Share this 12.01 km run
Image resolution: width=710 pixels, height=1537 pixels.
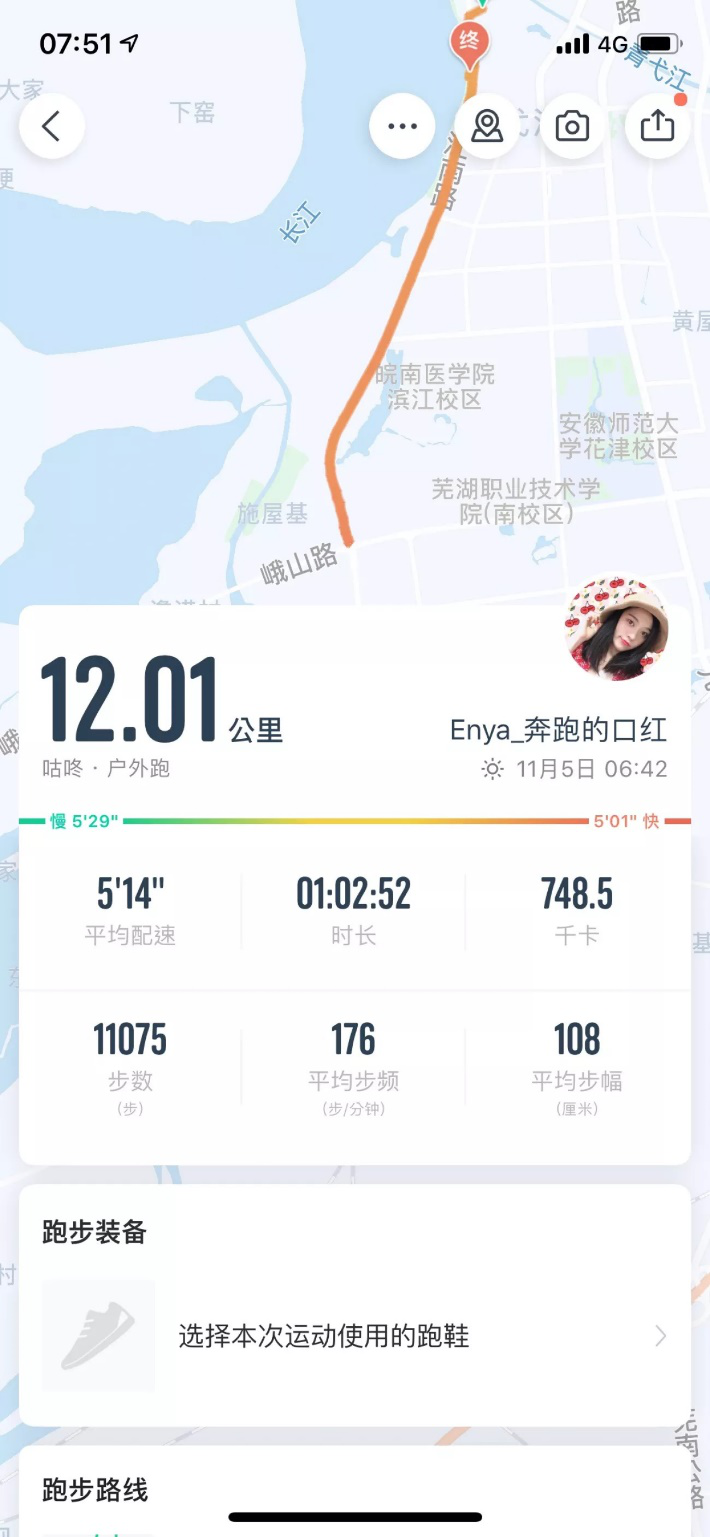point(657,126)
